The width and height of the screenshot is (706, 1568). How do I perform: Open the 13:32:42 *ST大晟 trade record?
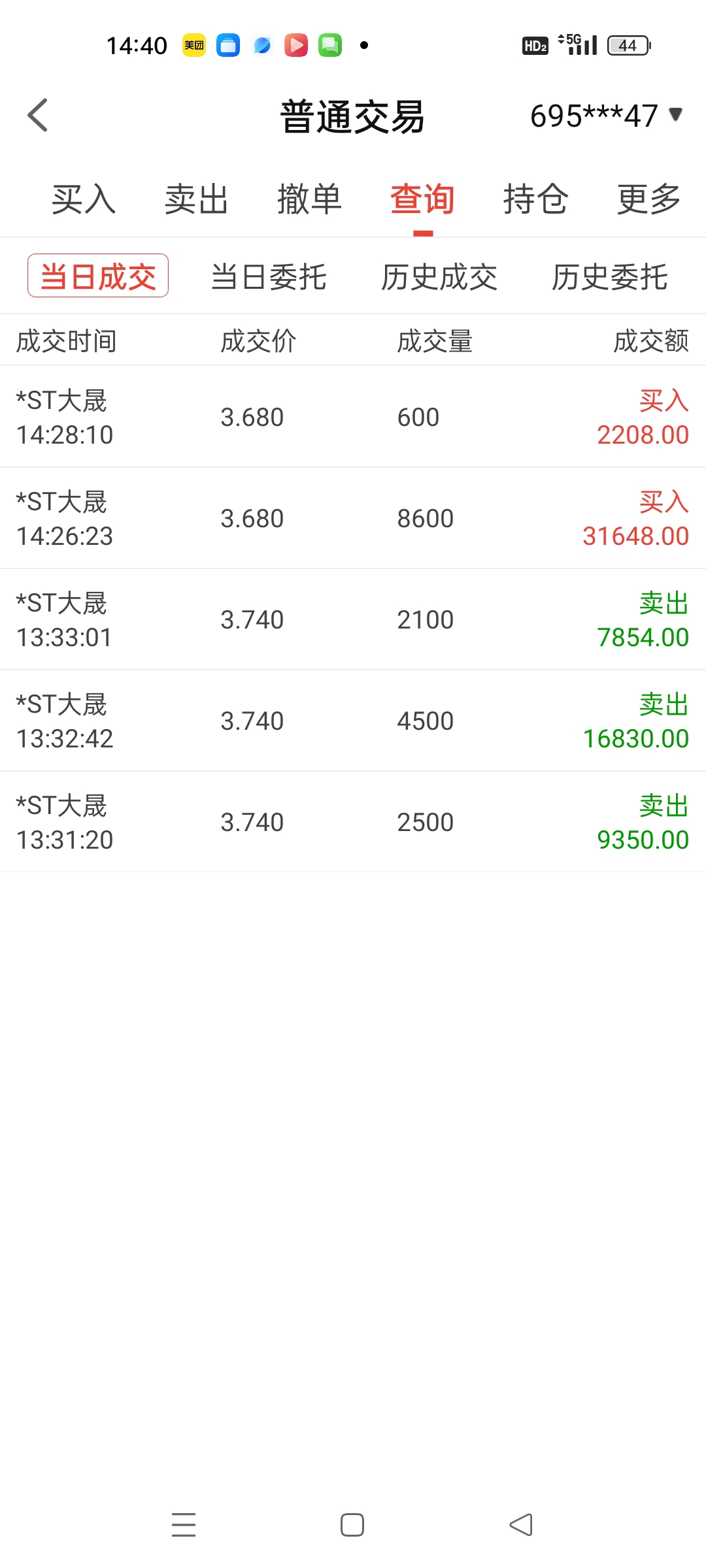click(353, 721)
